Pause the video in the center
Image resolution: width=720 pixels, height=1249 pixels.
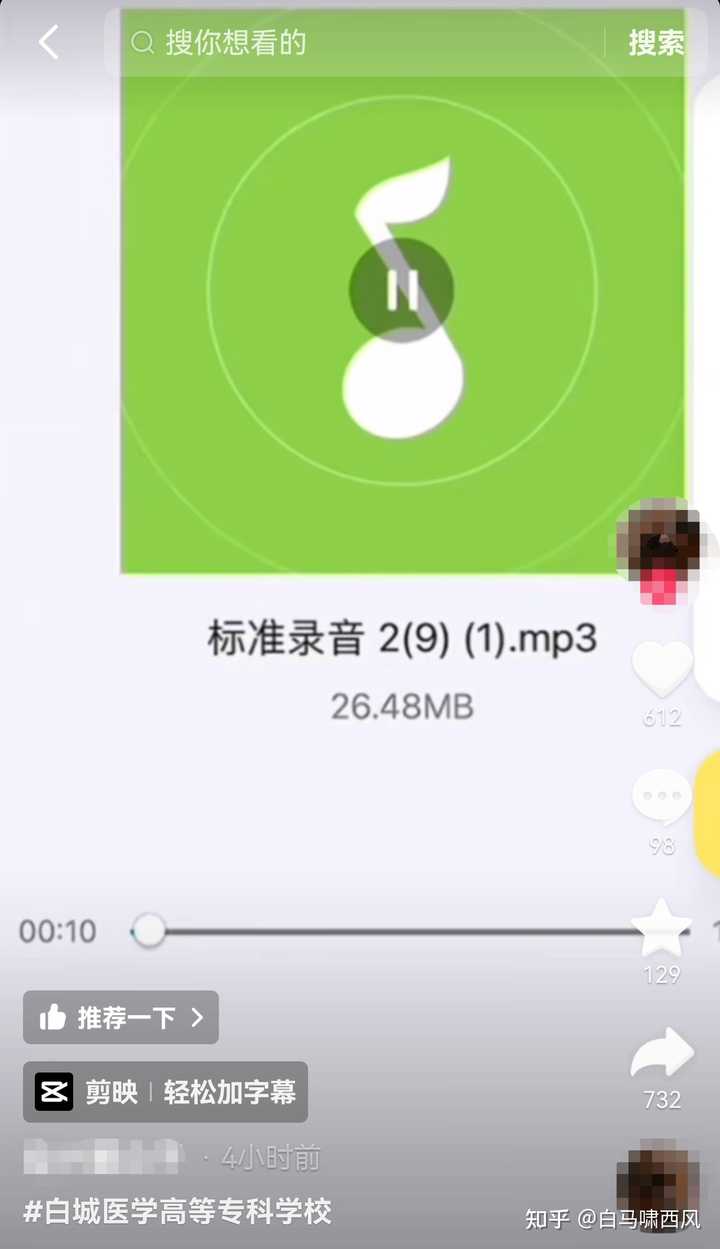[x=402, y=290]
